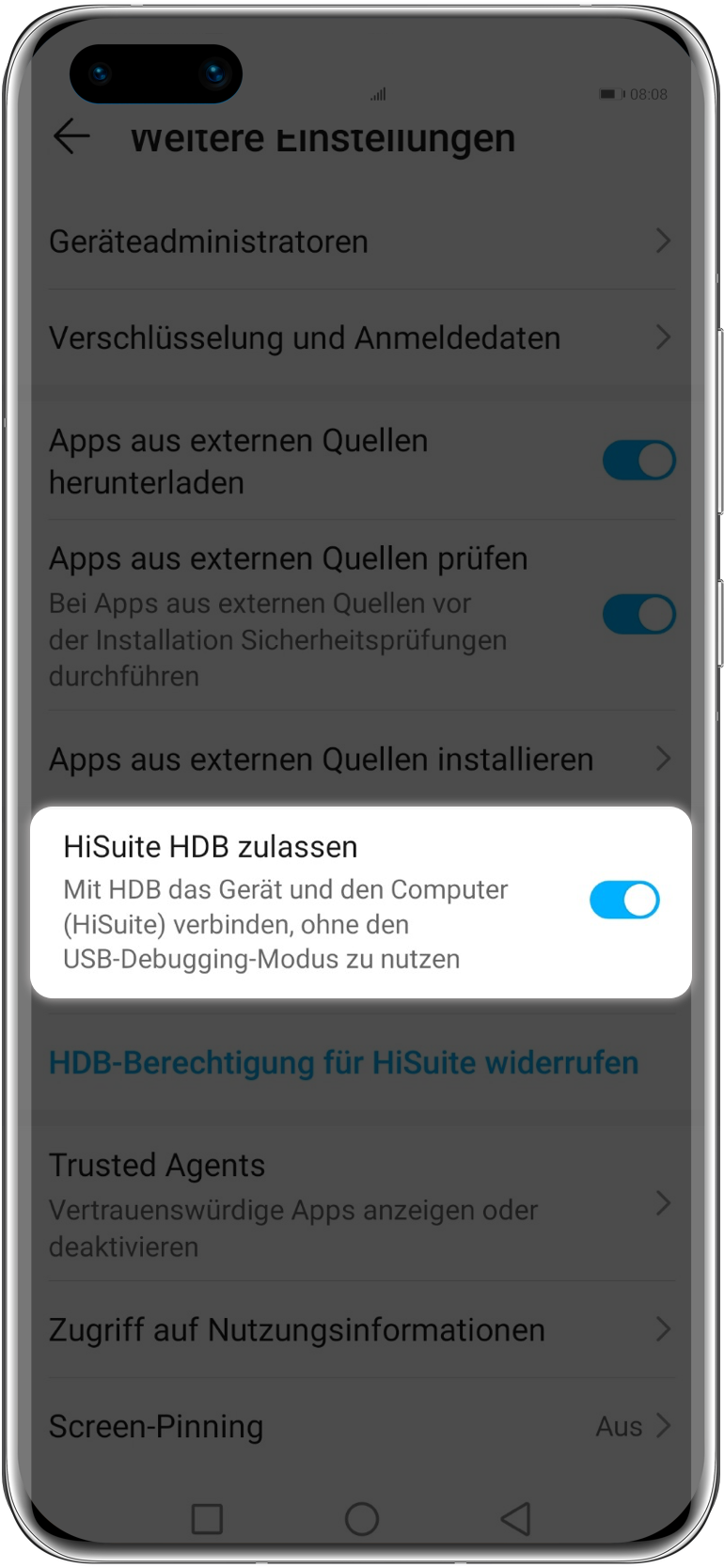Toggle Apps aus externen Quellen herunterladen
Screen dimensions: 724x1568
point(638,461)
